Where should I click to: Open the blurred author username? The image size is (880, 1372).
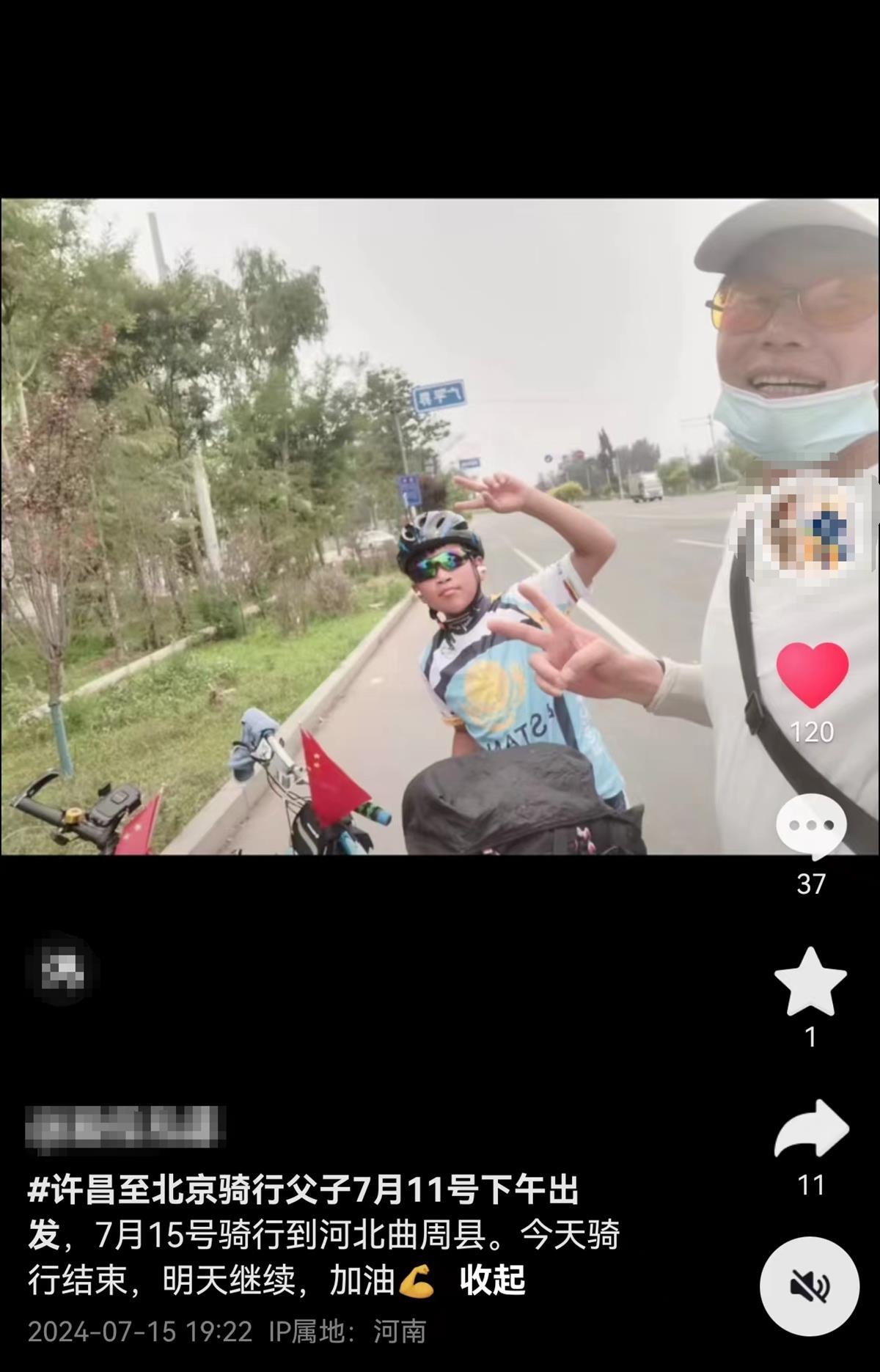pos(125,1127)
